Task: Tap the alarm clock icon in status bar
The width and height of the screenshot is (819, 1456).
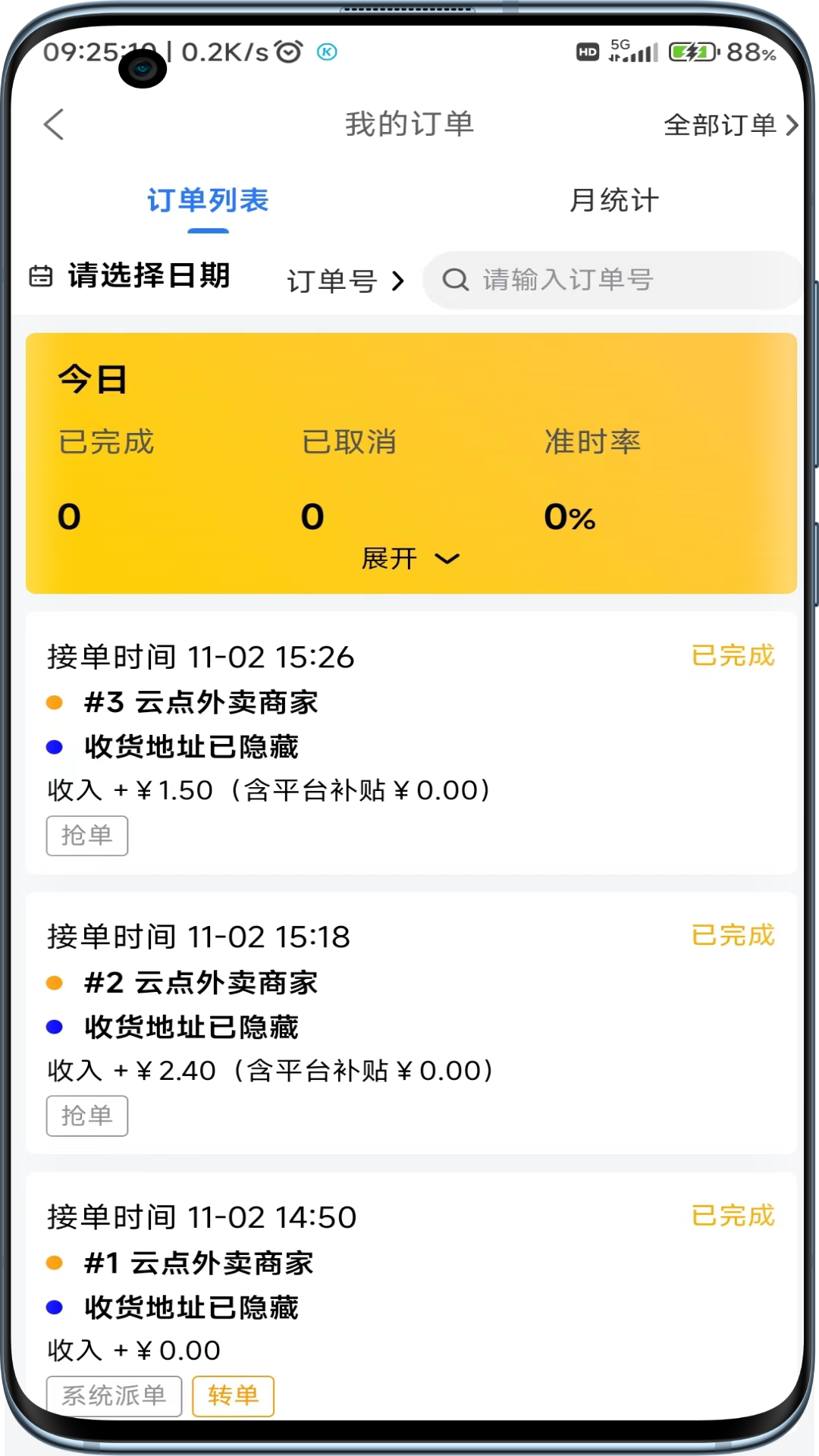Action: coord(287,52)
